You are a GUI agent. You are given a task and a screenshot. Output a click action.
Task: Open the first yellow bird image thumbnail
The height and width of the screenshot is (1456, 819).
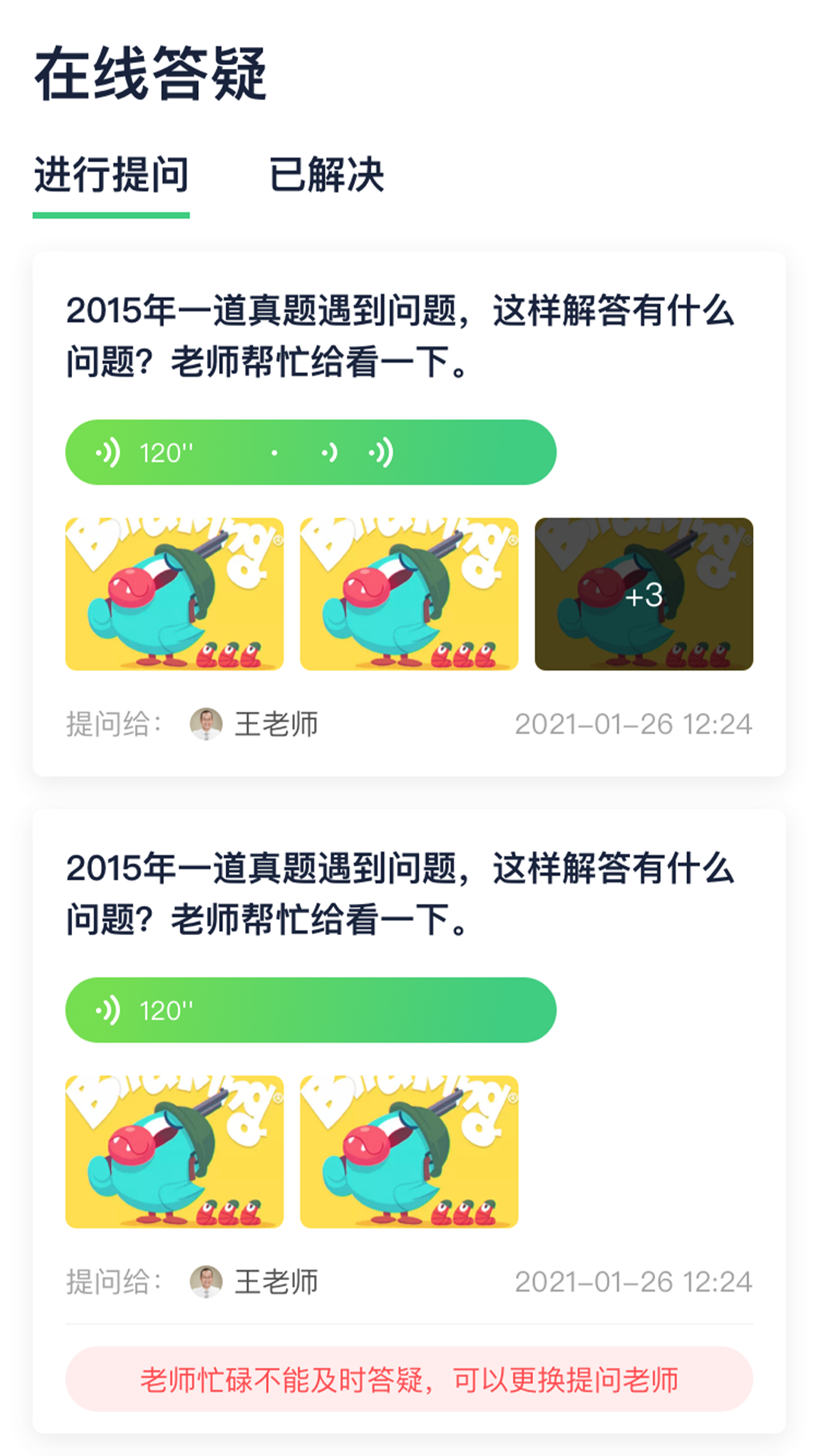[x=173, y=595]
